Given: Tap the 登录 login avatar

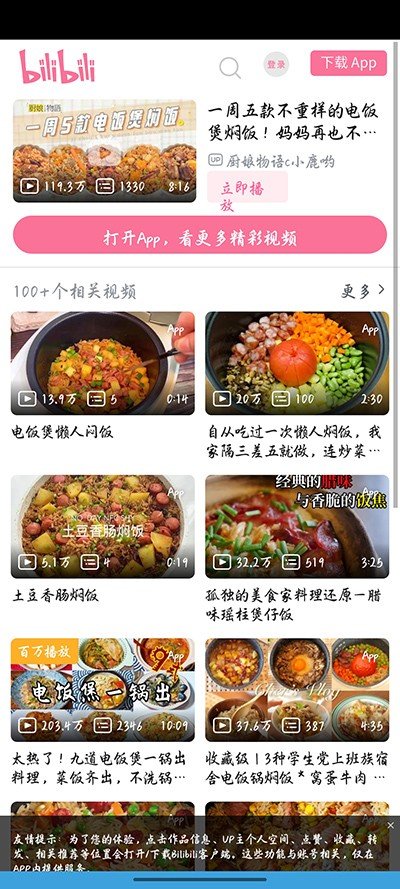Looking at the screenshot, I should pos(276,64).
